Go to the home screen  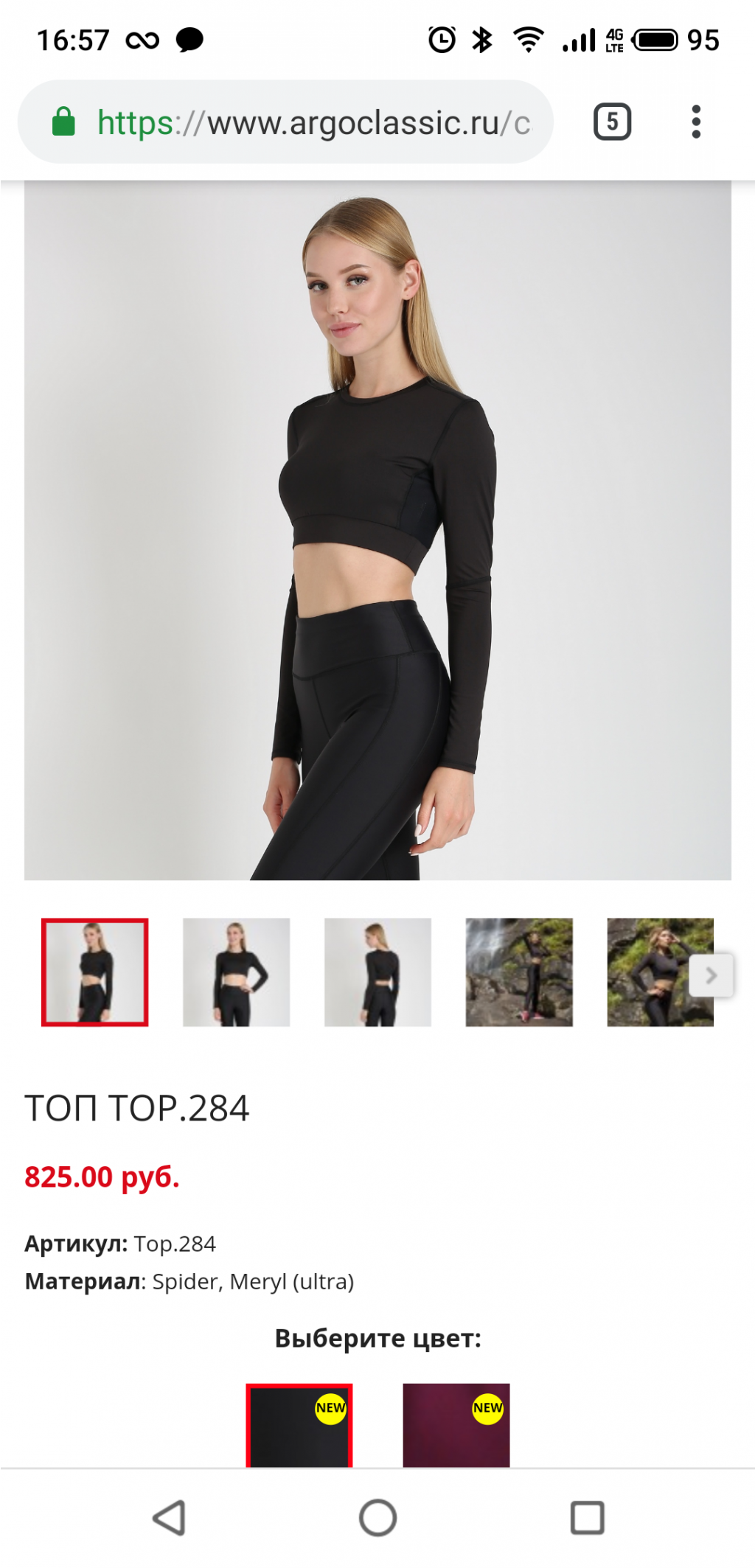tap(377, 1518)
